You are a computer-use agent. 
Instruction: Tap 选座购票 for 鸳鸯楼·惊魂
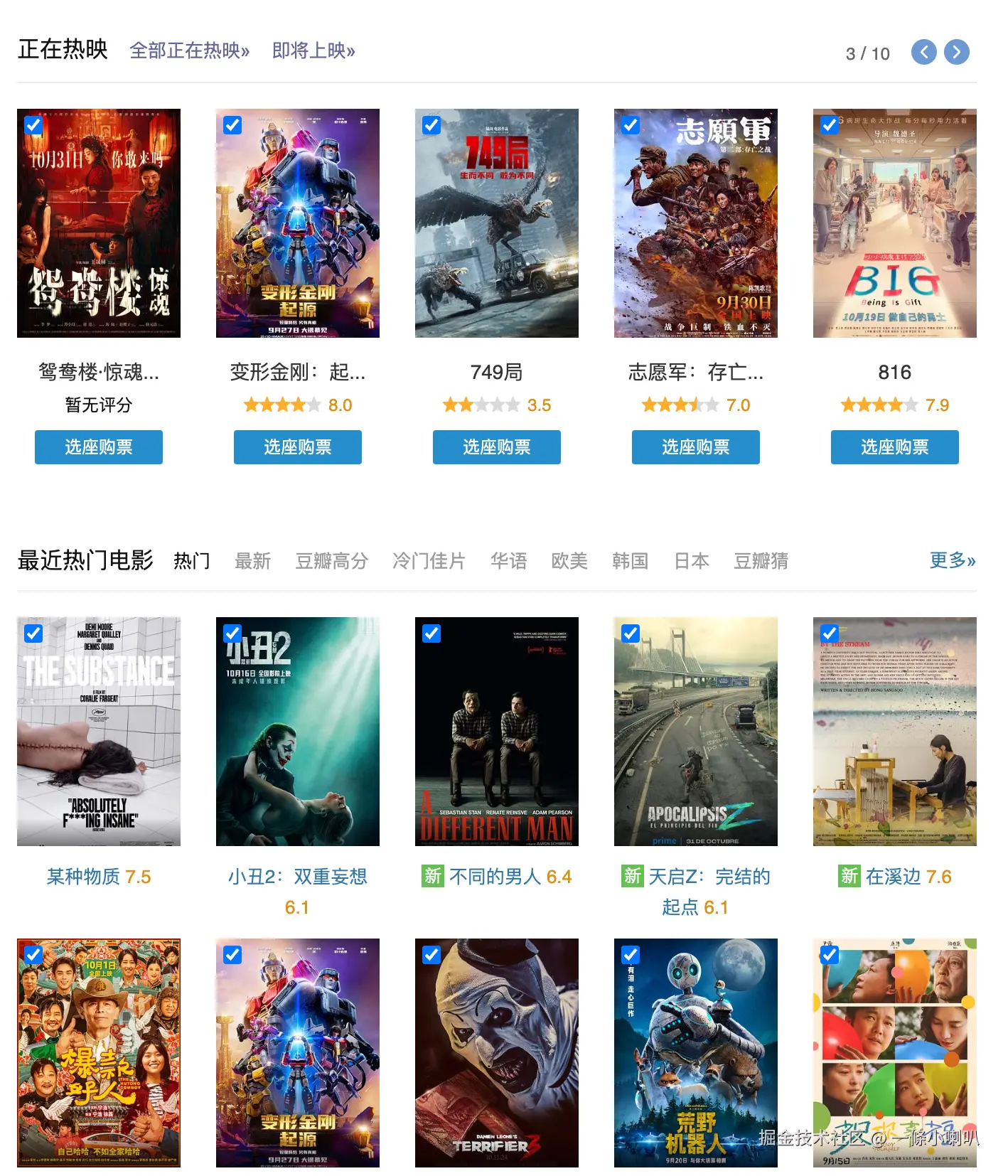(x=99, y=447)
